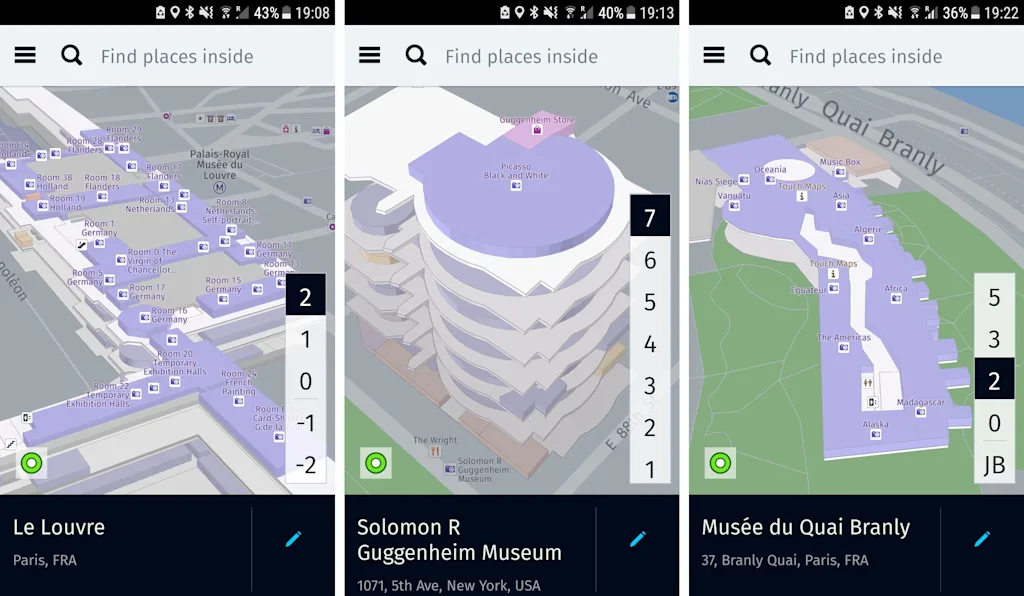Switch to floor 6 in the Guggenheim Museum
The image size is (1024, 596).
tap(650, 261)
